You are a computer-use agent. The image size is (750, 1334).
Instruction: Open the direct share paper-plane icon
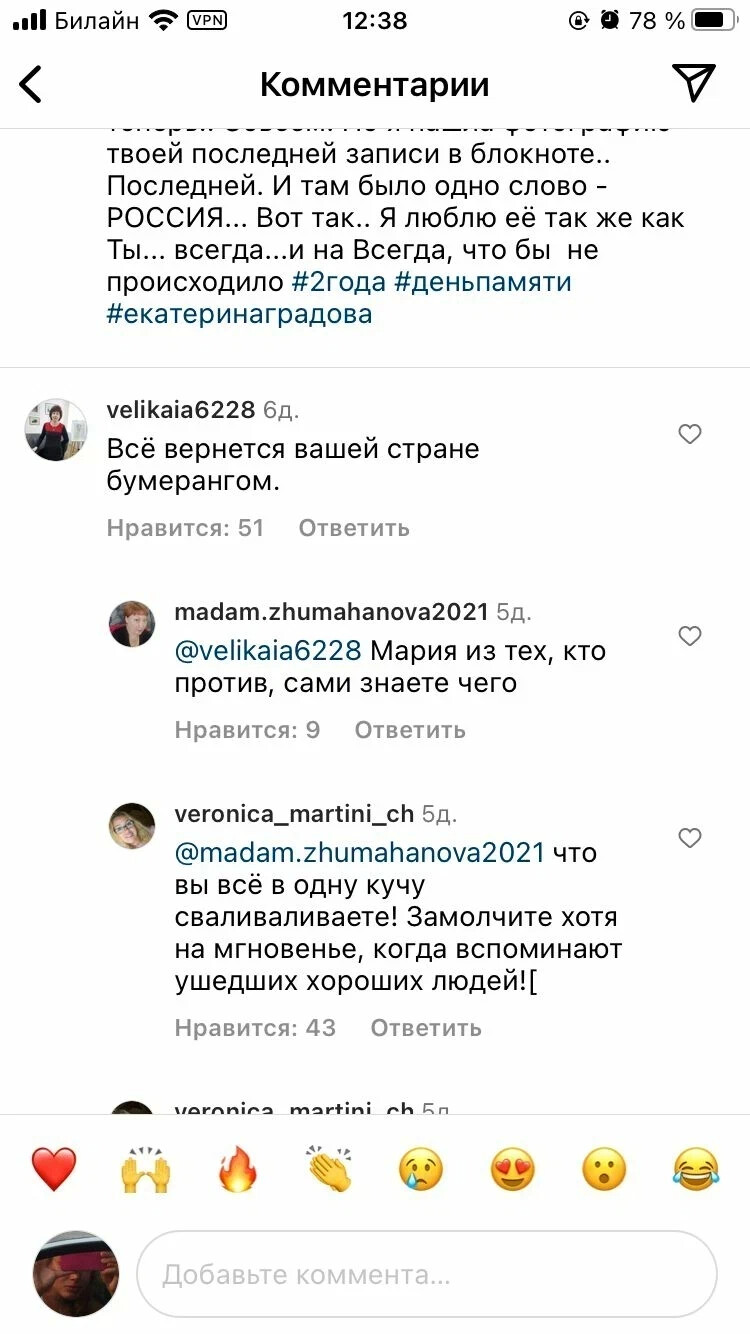[693, 83]
